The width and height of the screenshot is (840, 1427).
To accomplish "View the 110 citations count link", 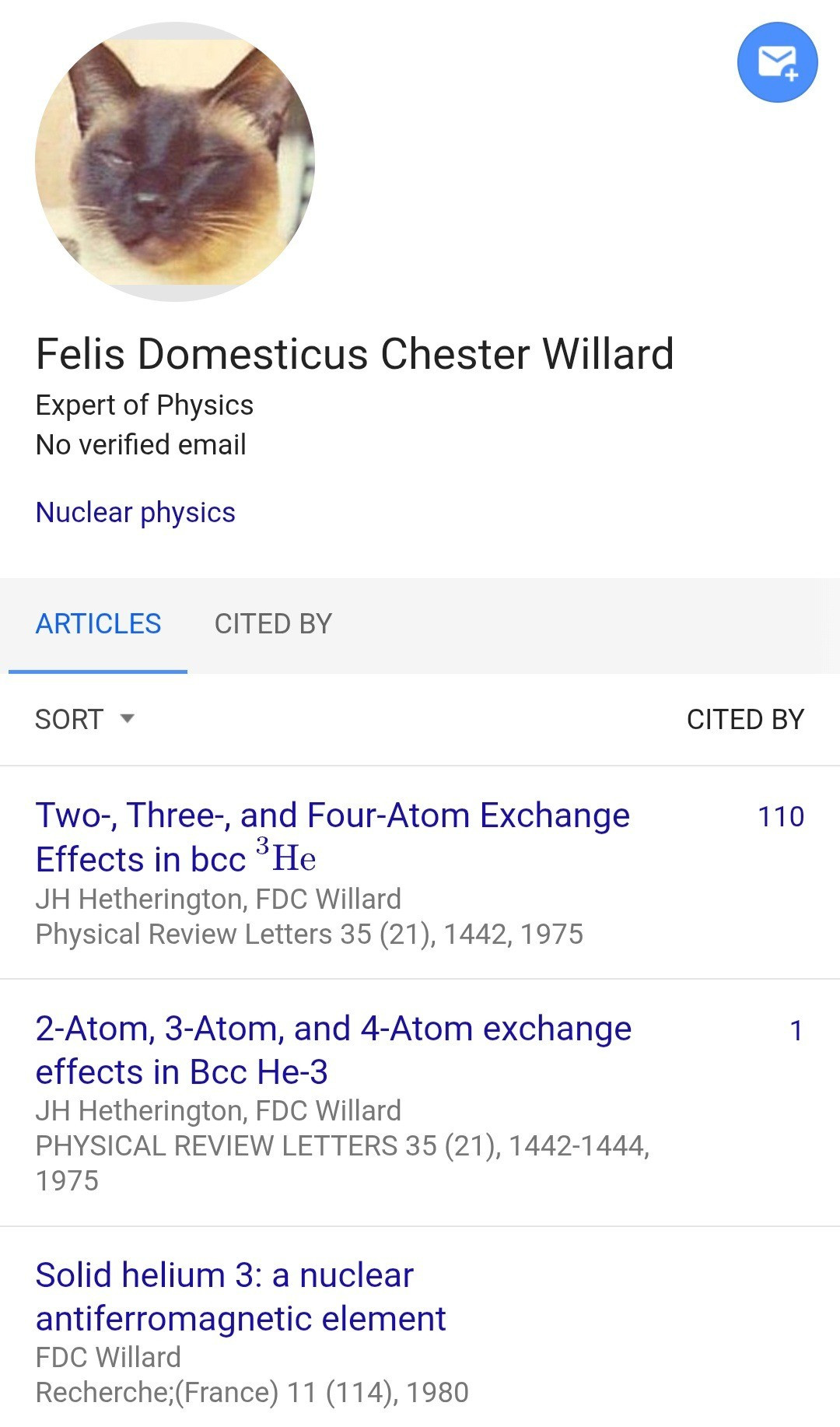I will tap(780, 817).
